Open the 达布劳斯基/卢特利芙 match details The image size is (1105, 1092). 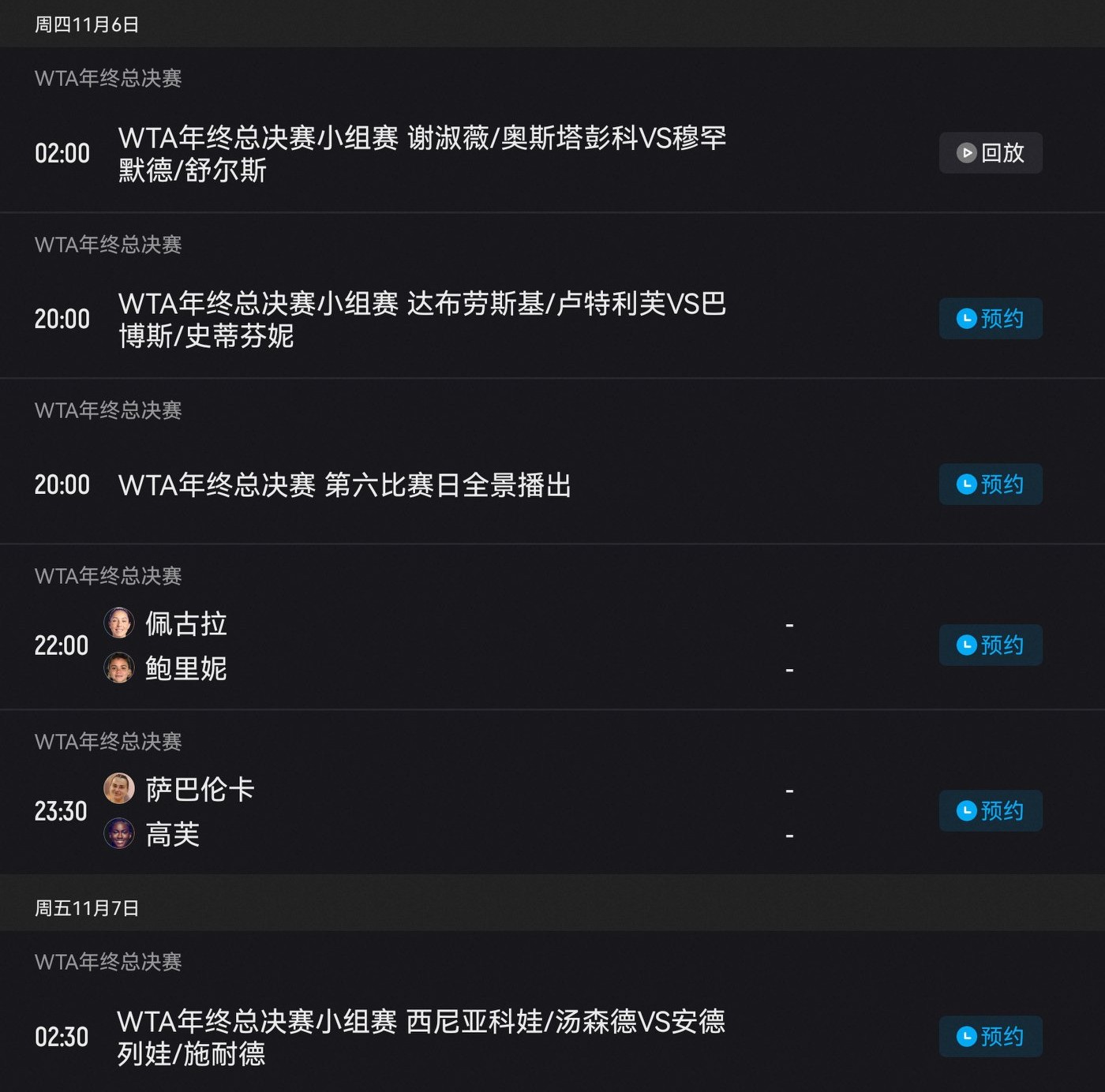pyautogui.click(x=422, y=320)
